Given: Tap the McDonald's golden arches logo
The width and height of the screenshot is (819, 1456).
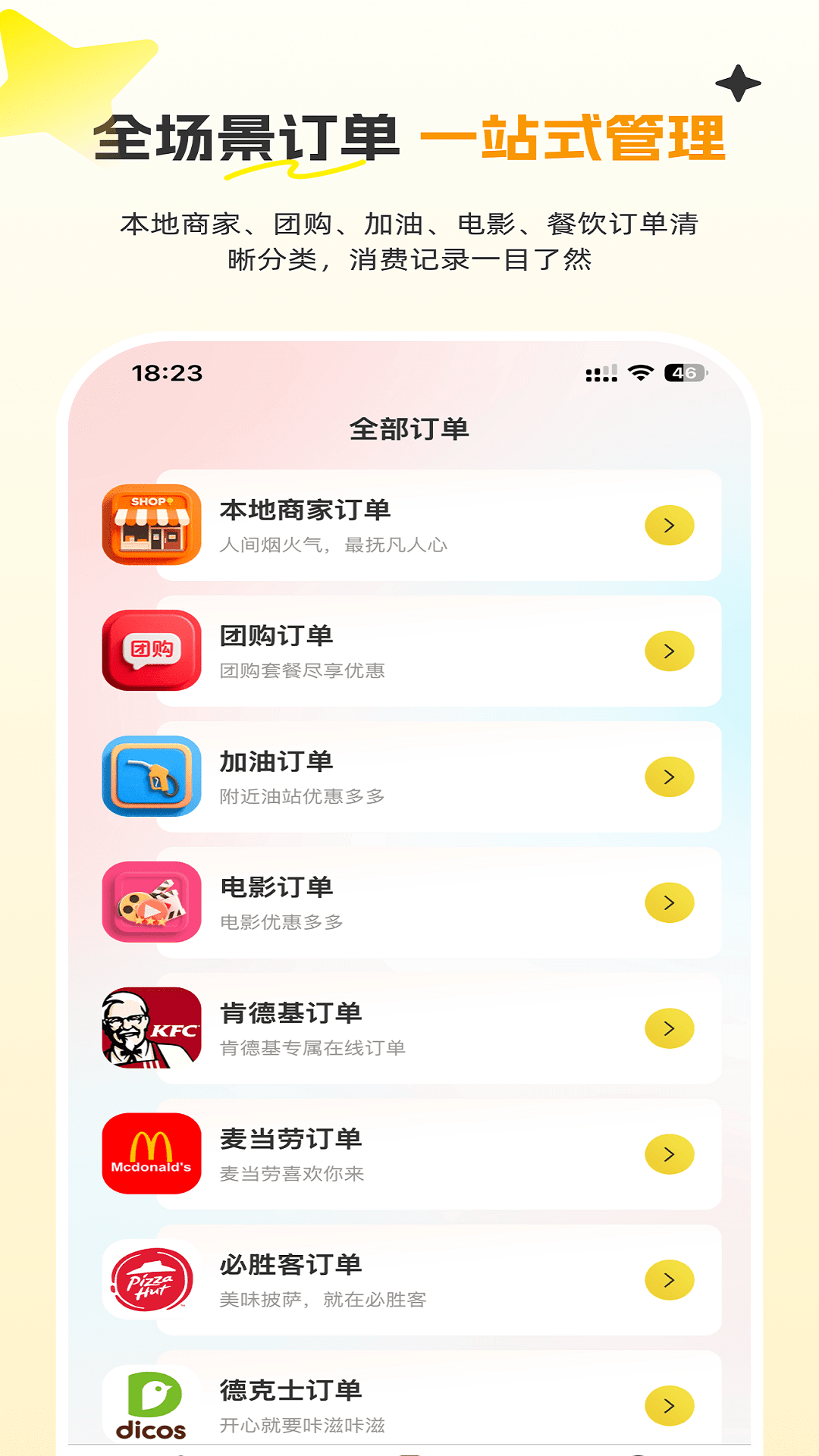Looking at the screenshot, I should (150, 1153).
